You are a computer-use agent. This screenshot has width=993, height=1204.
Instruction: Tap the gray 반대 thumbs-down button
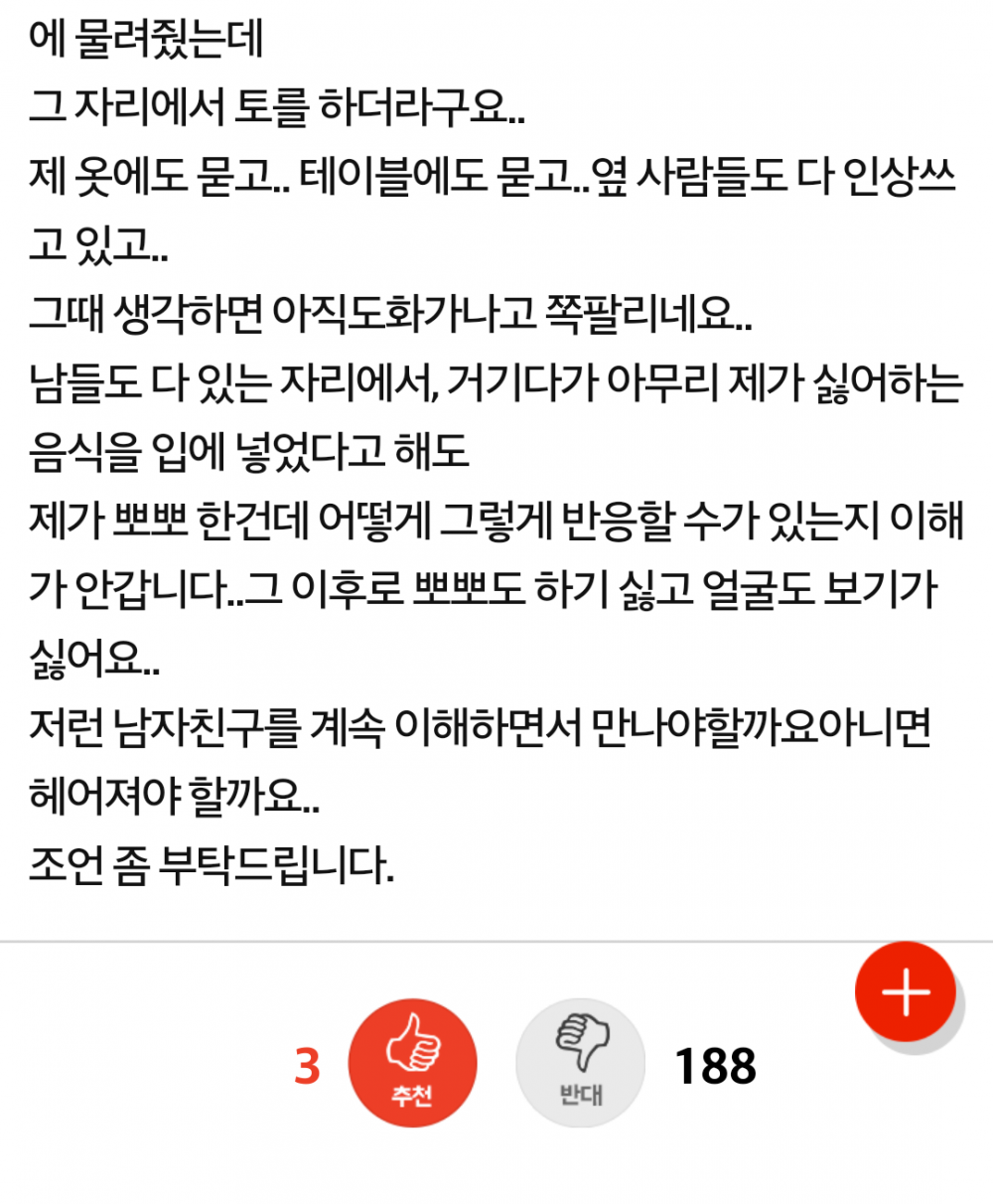coord(581,1063)
